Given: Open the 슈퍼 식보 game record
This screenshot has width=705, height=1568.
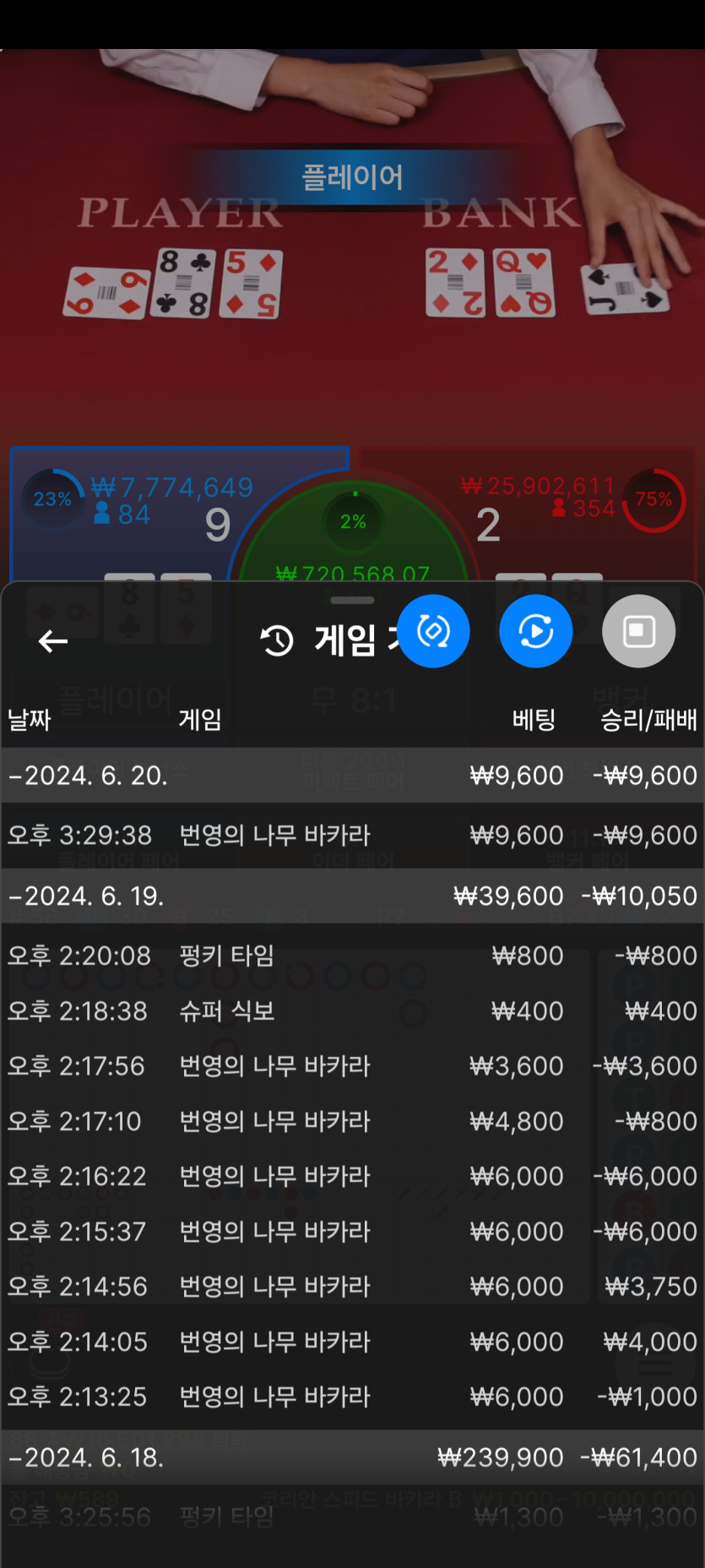Looking at the screenshot, I should click(x=352, y=1011).
